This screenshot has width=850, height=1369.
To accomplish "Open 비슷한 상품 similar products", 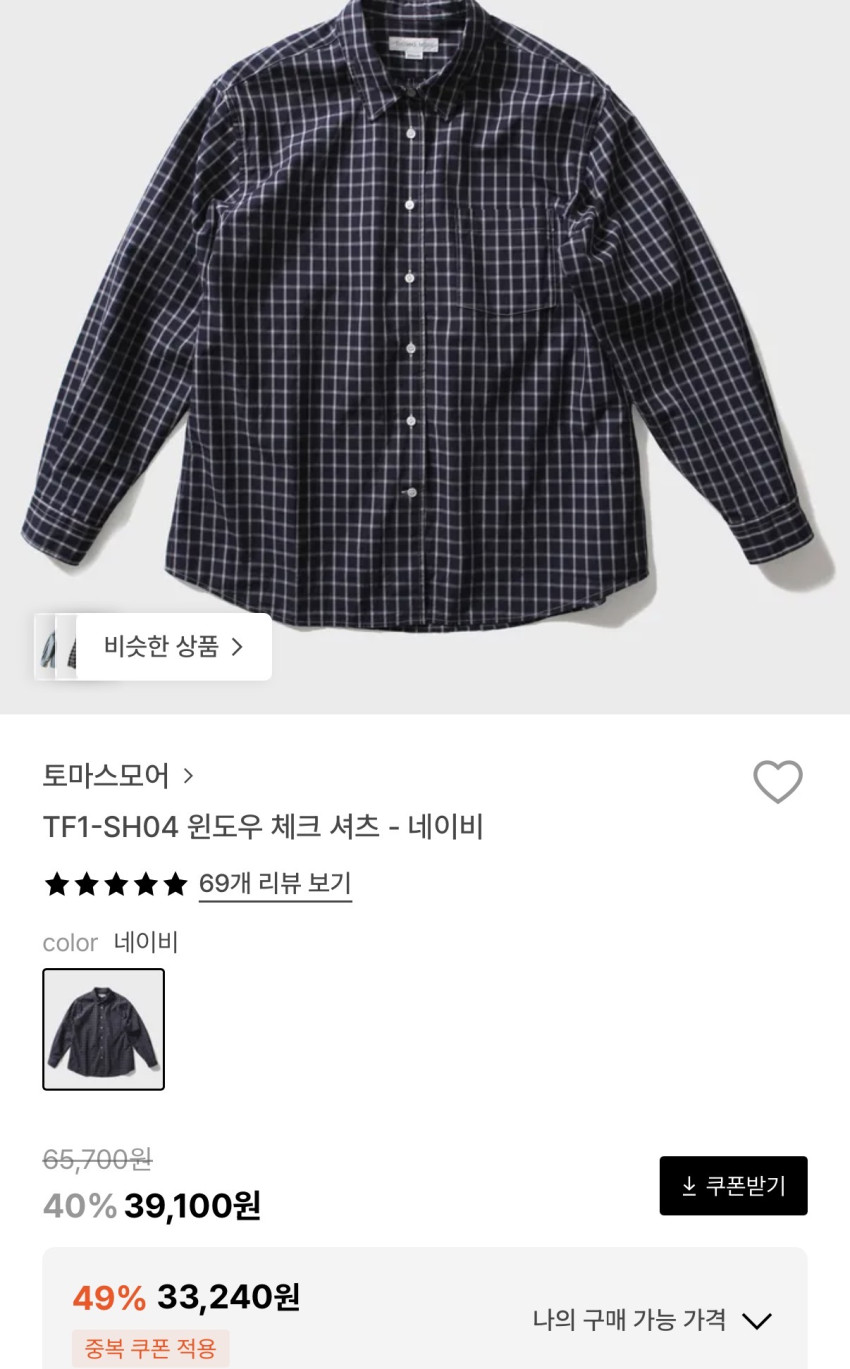I will (x=173, y=647).
